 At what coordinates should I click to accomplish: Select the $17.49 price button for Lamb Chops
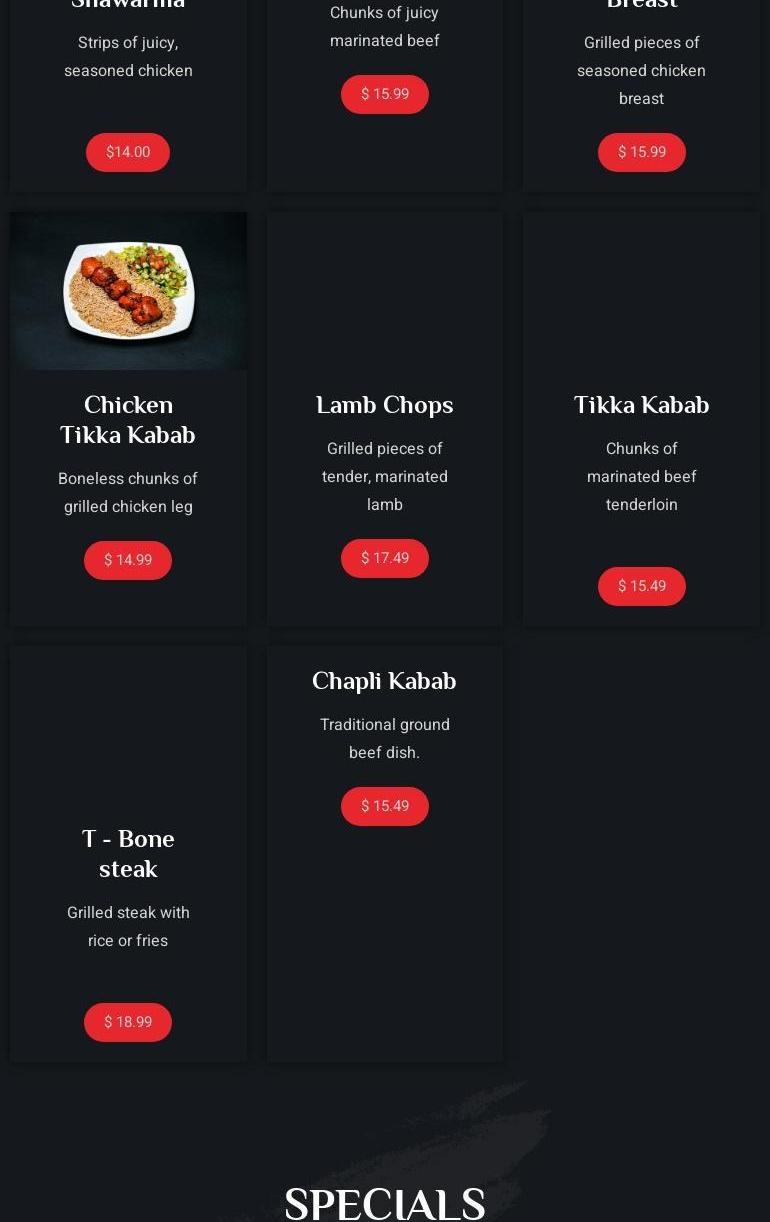pos(385,558)
